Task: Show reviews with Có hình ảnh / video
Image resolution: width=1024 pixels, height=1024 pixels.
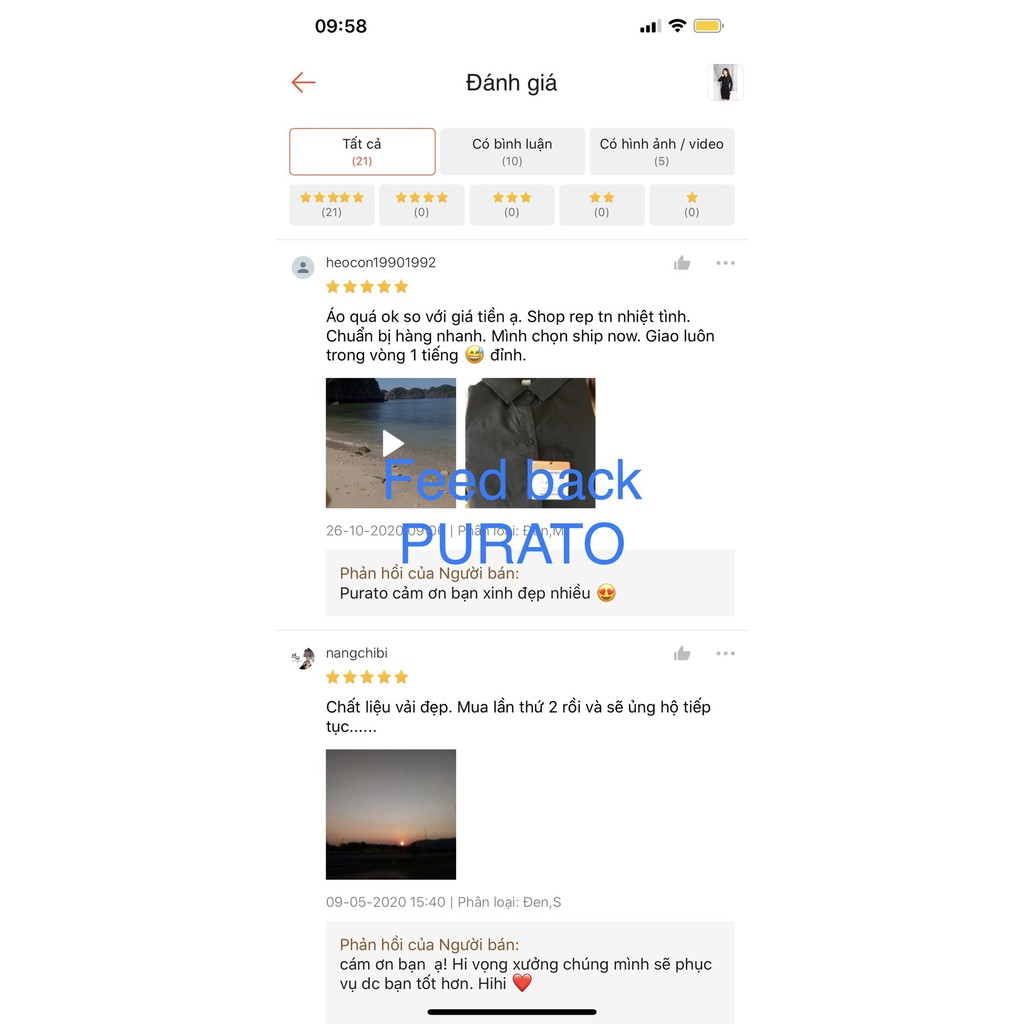Action: pyautogui.click(x=662, y=152)
